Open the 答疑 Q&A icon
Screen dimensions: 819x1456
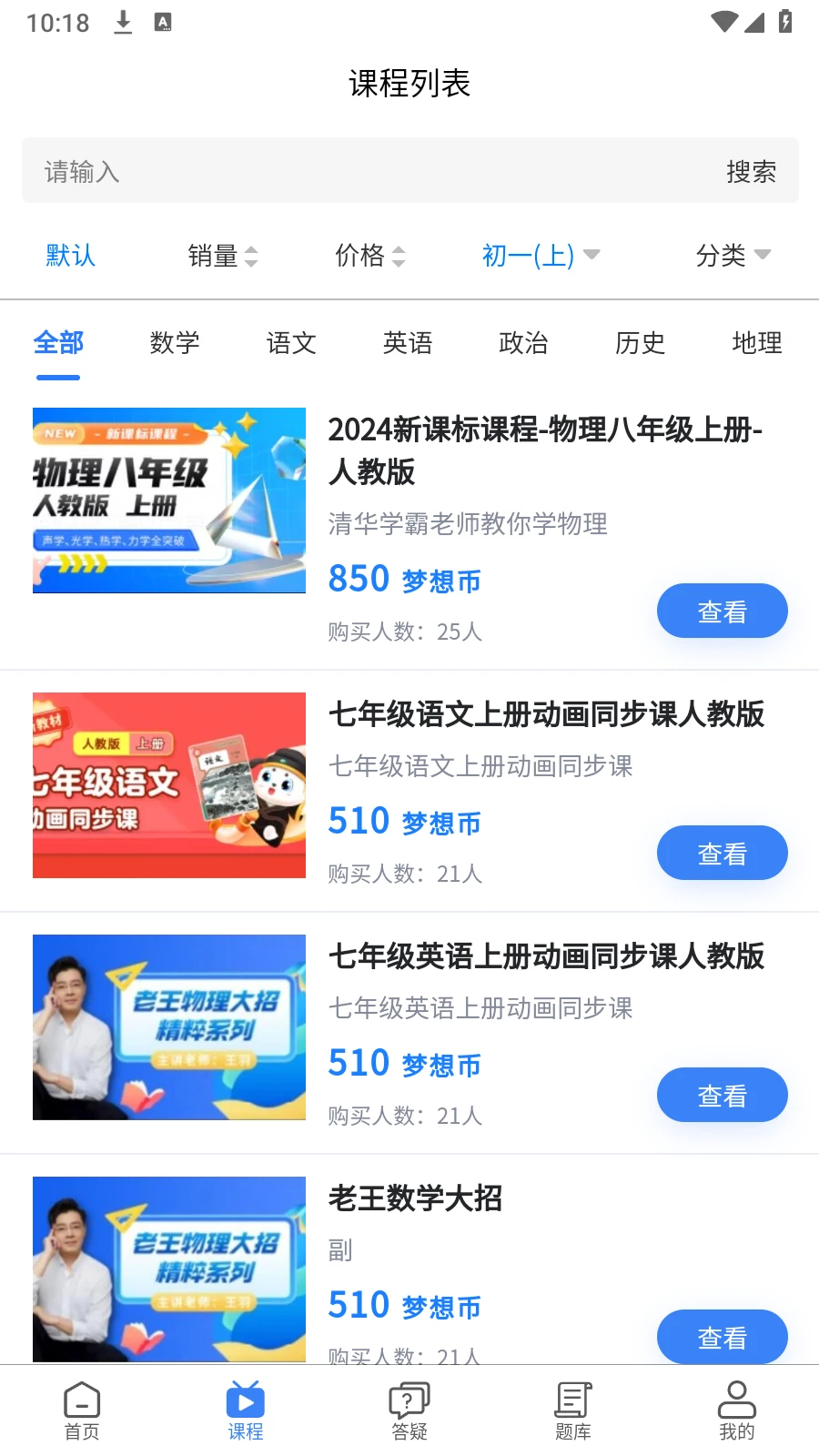click(409, 1399)
